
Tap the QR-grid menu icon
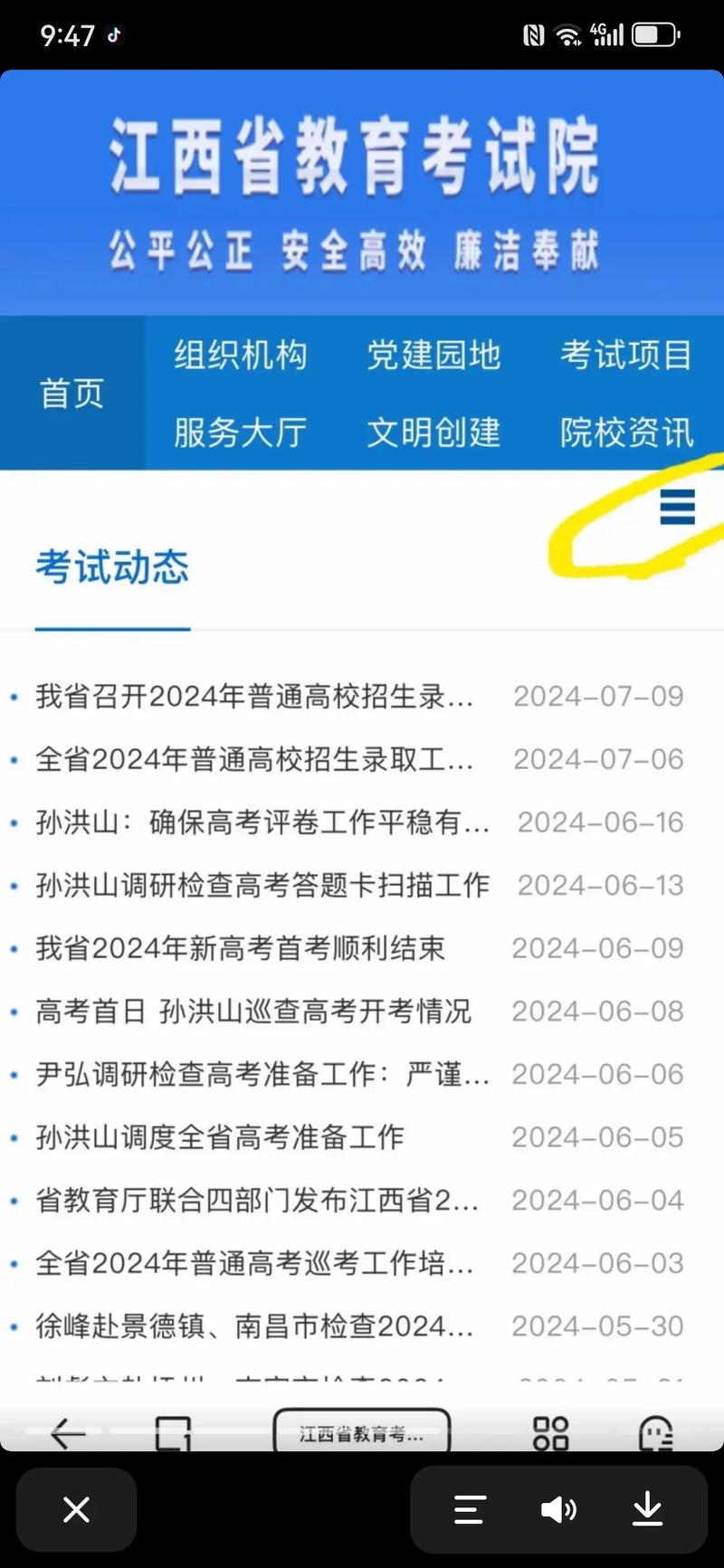[549, 1432]
